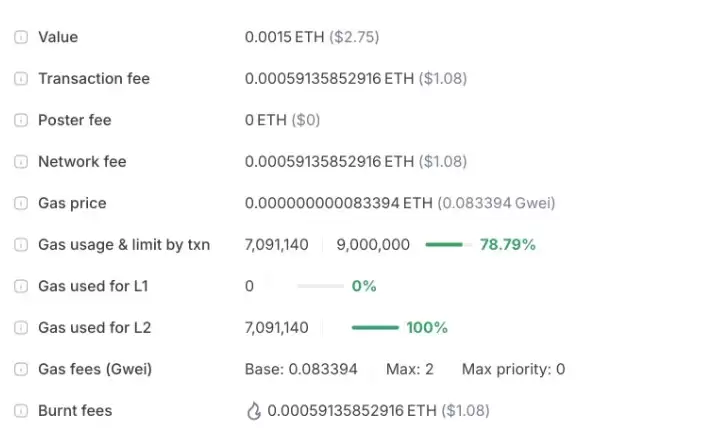Show the info hint next to Burnt fees

click(21, 411)
